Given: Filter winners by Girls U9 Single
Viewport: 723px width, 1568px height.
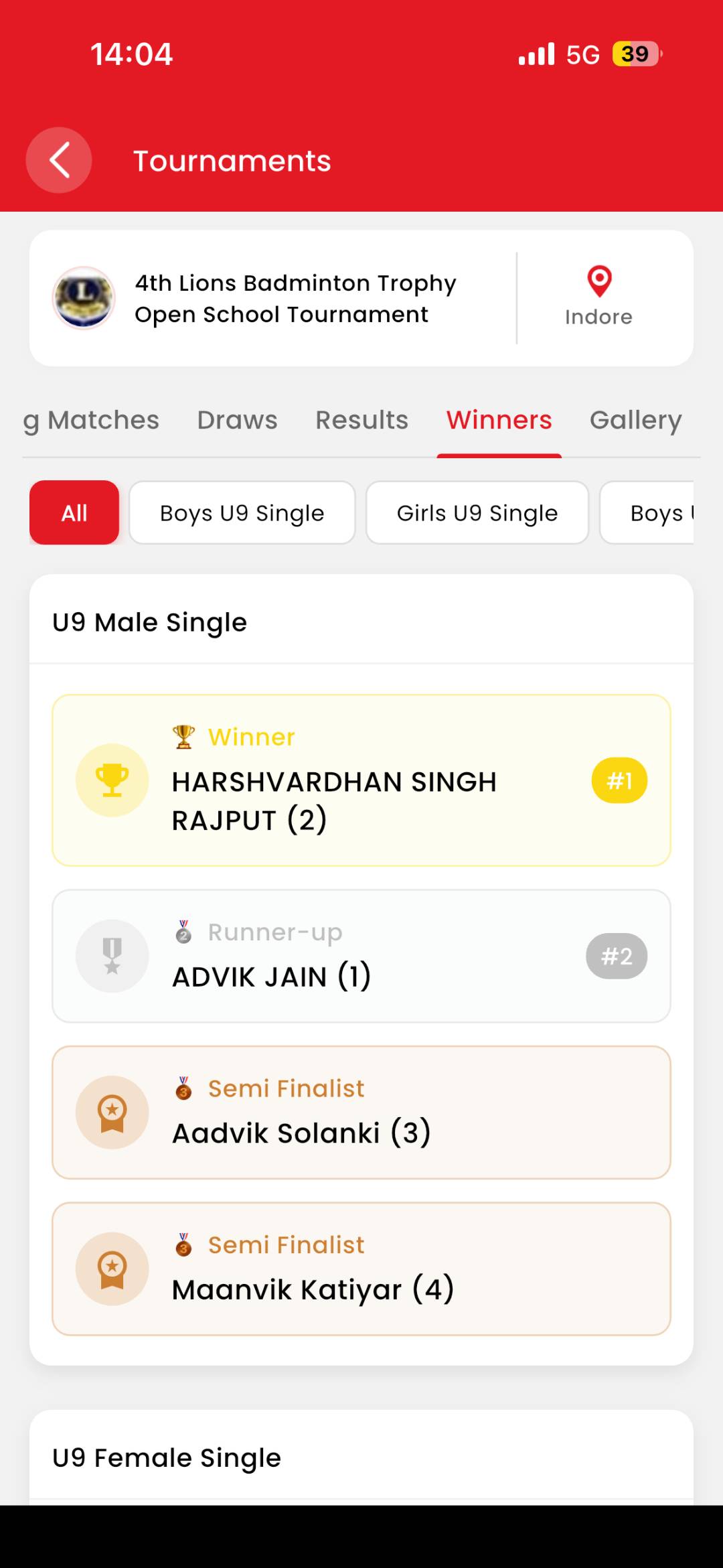Looking at the screenshot, I should click(477, 513).
